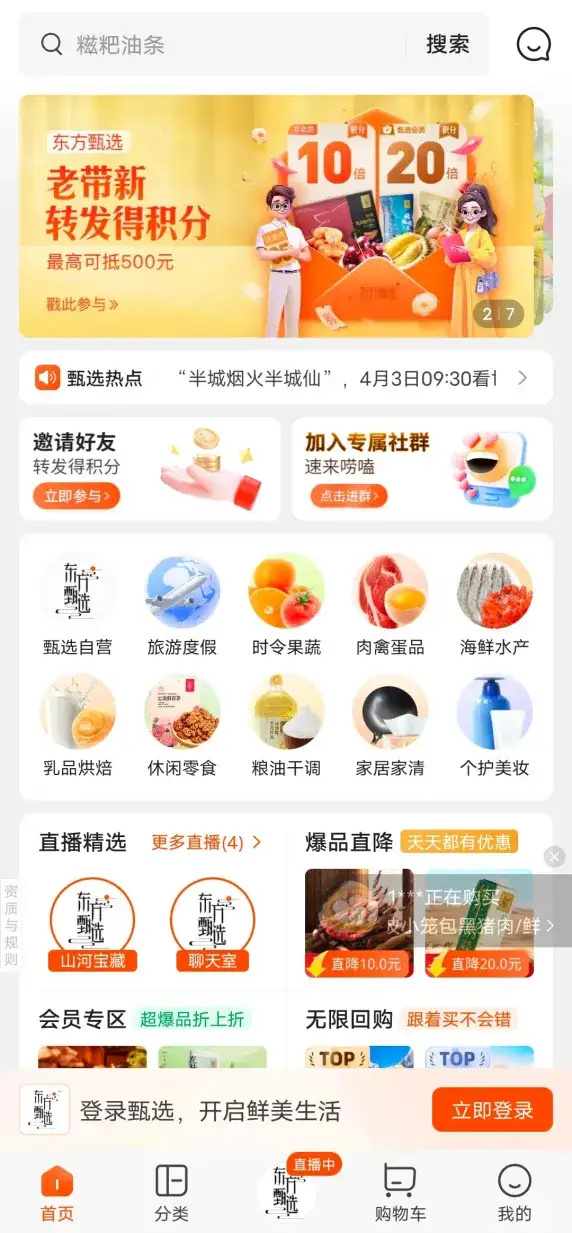The image size is (572, 1233).
Task: Open the 老带新转发得积分 banner
Action: pyautogui.click(x=276, y=216)
